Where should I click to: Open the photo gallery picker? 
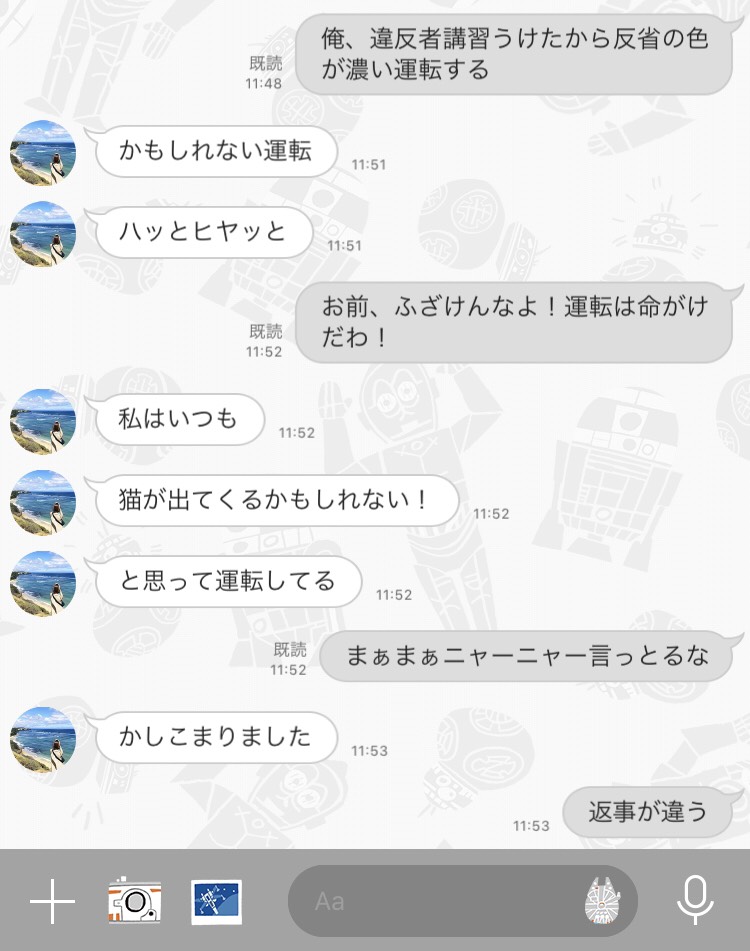(218, 902)
